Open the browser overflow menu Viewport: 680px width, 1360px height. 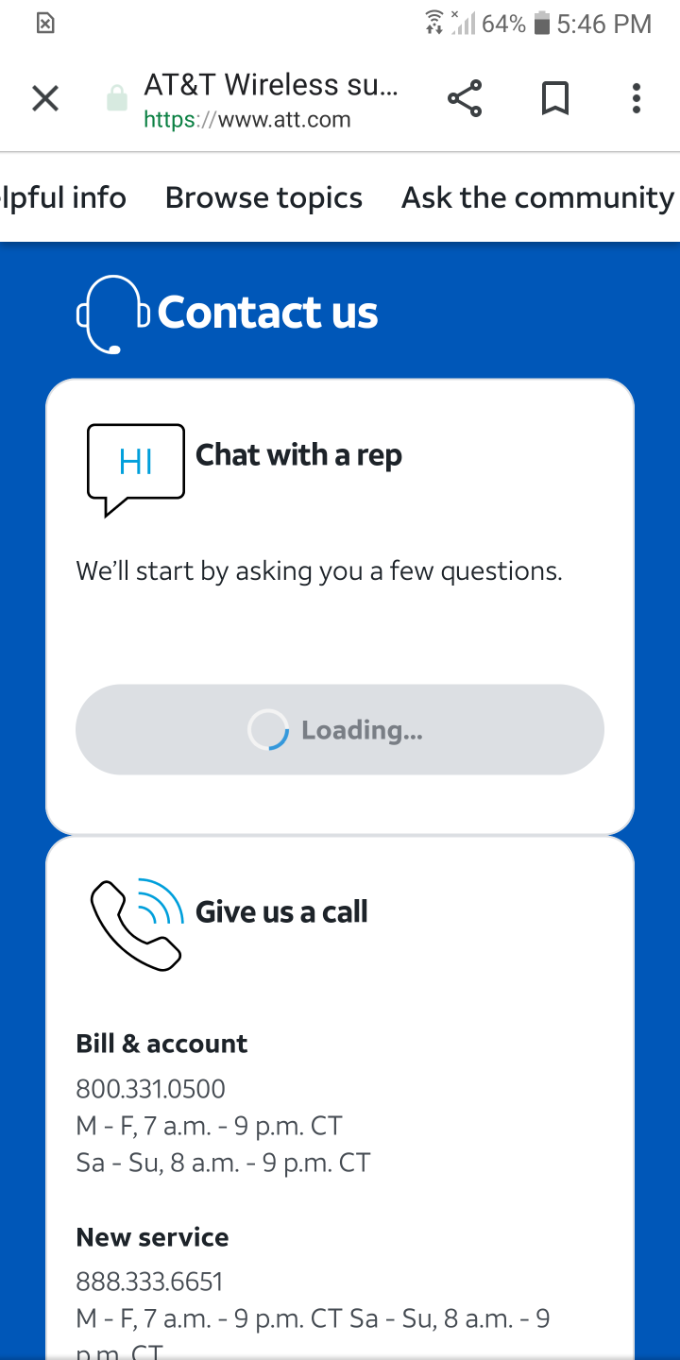(x=636, y=99)
